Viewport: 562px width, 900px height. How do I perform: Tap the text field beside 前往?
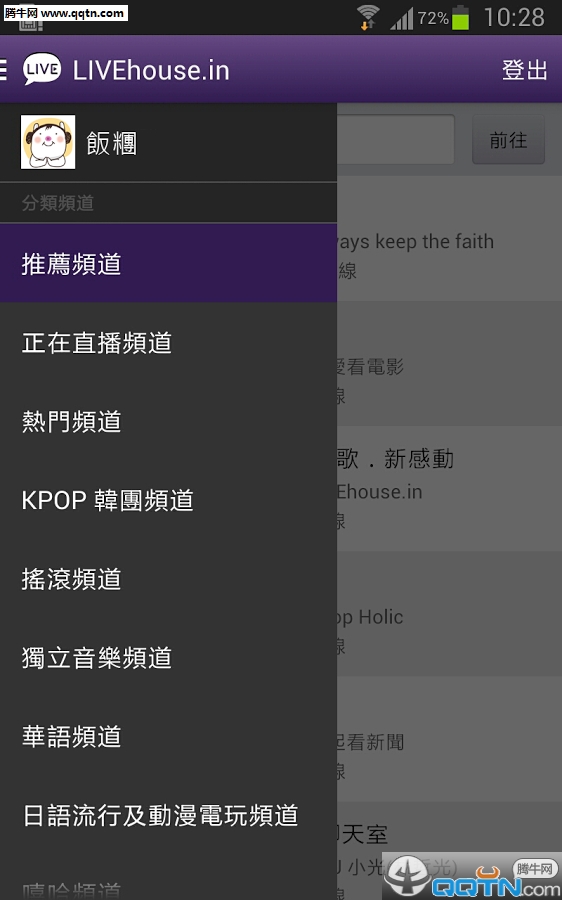coord(396,139)
